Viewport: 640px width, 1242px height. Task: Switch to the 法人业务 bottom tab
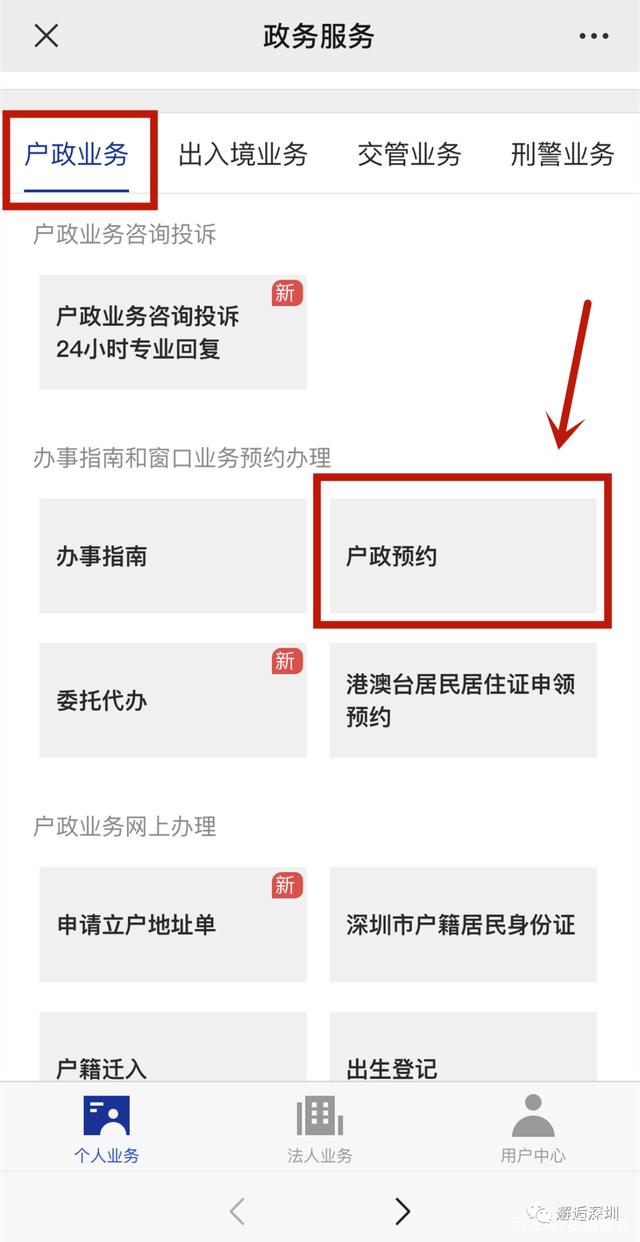(320, 1130)
